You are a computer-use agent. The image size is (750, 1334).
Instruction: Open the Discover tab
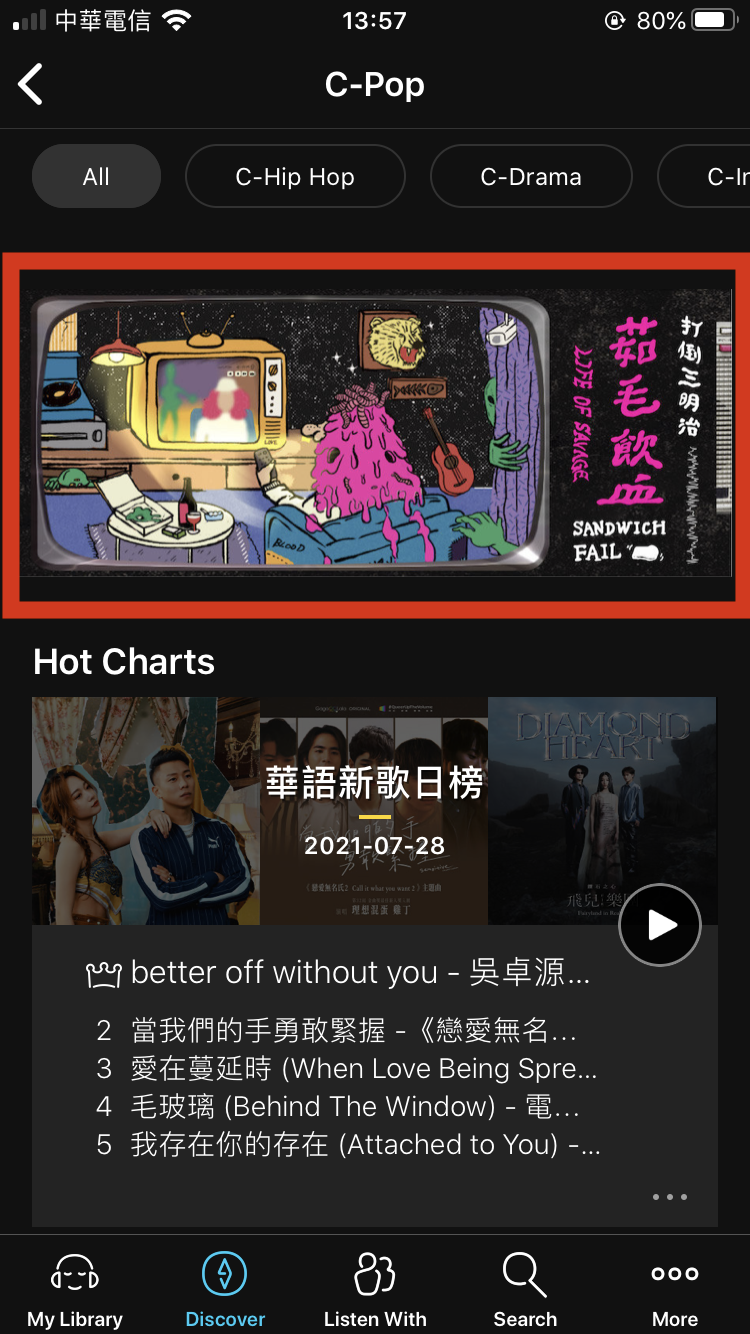coord(225,1290)
